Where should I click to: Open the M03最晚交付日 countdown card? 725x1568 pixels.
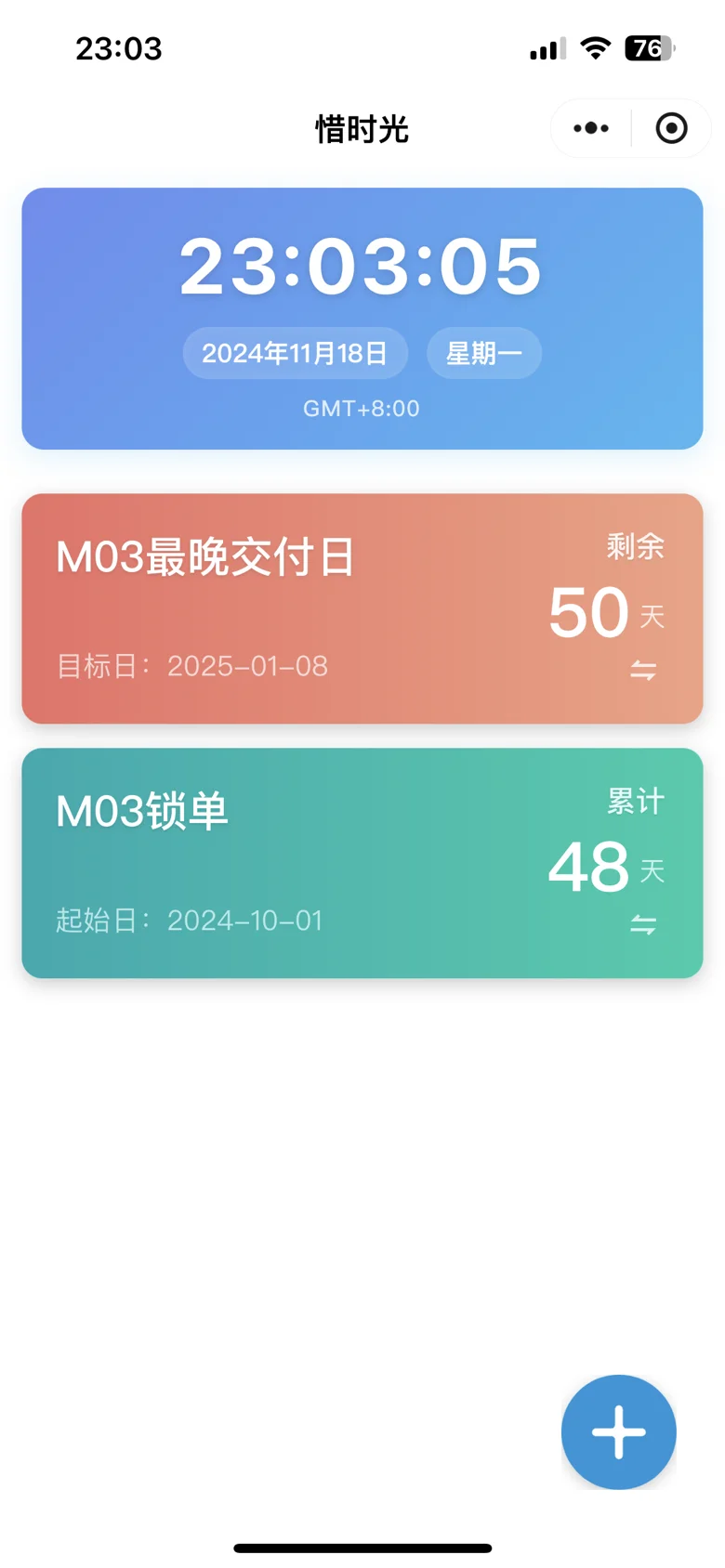[x=362, y=608]
